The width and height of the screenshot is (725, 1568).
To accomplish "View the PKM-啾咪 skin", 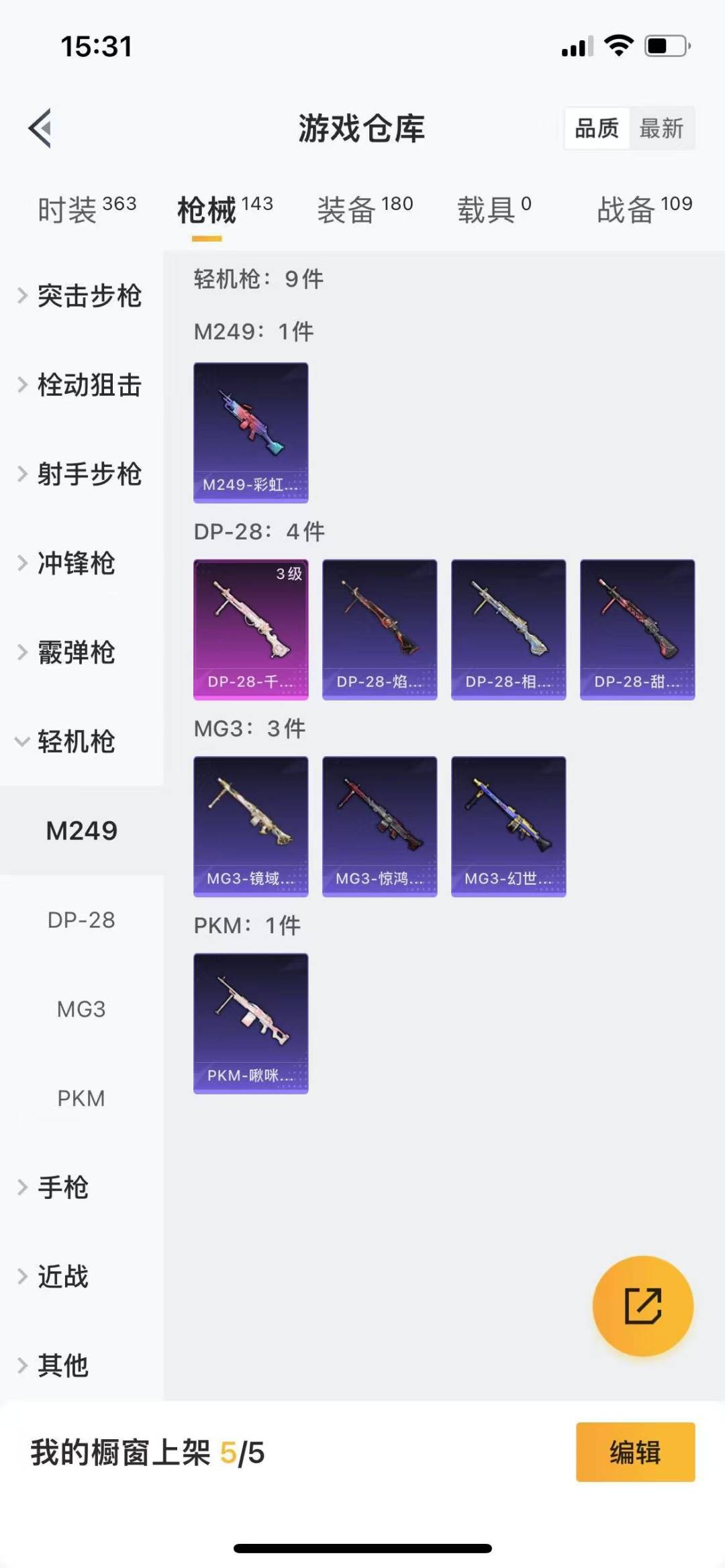I will pyautogui.click(x=251, y=1023).
